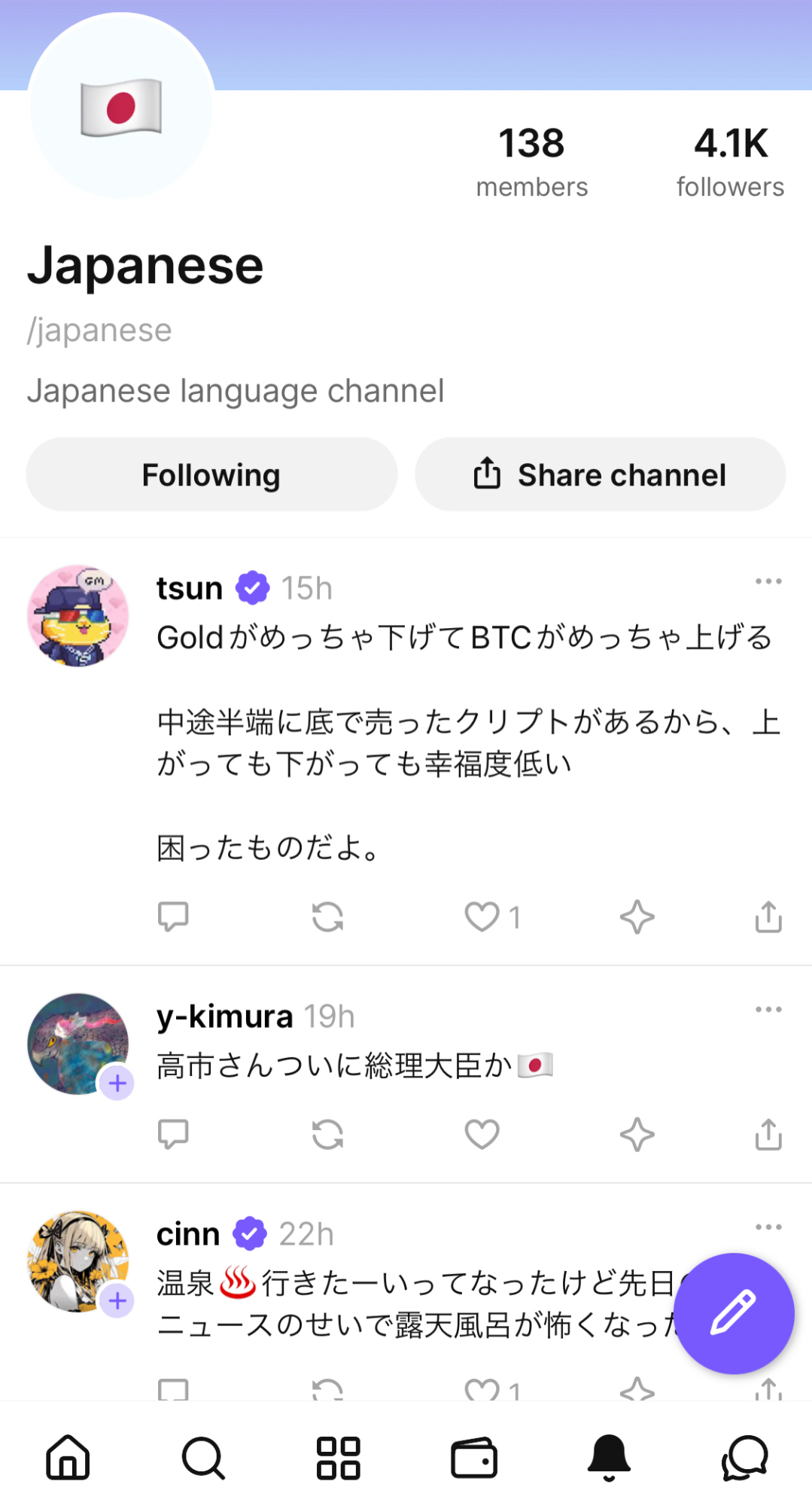
Task: Follow y-kimura via avatar plus badge
Action: coord(117,1084)
